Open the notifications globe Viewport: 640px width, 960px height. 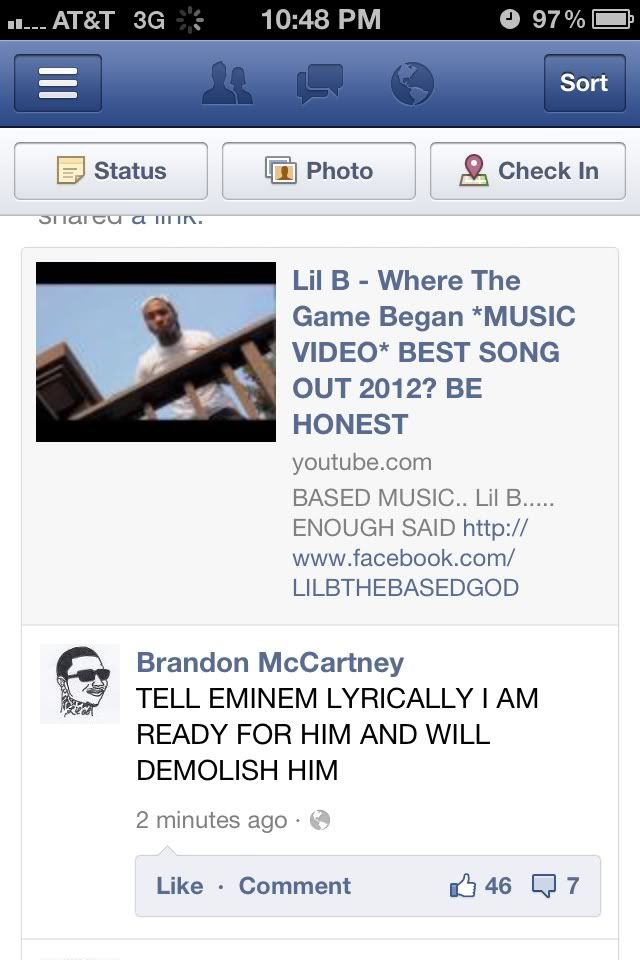[x=412, y=84]
